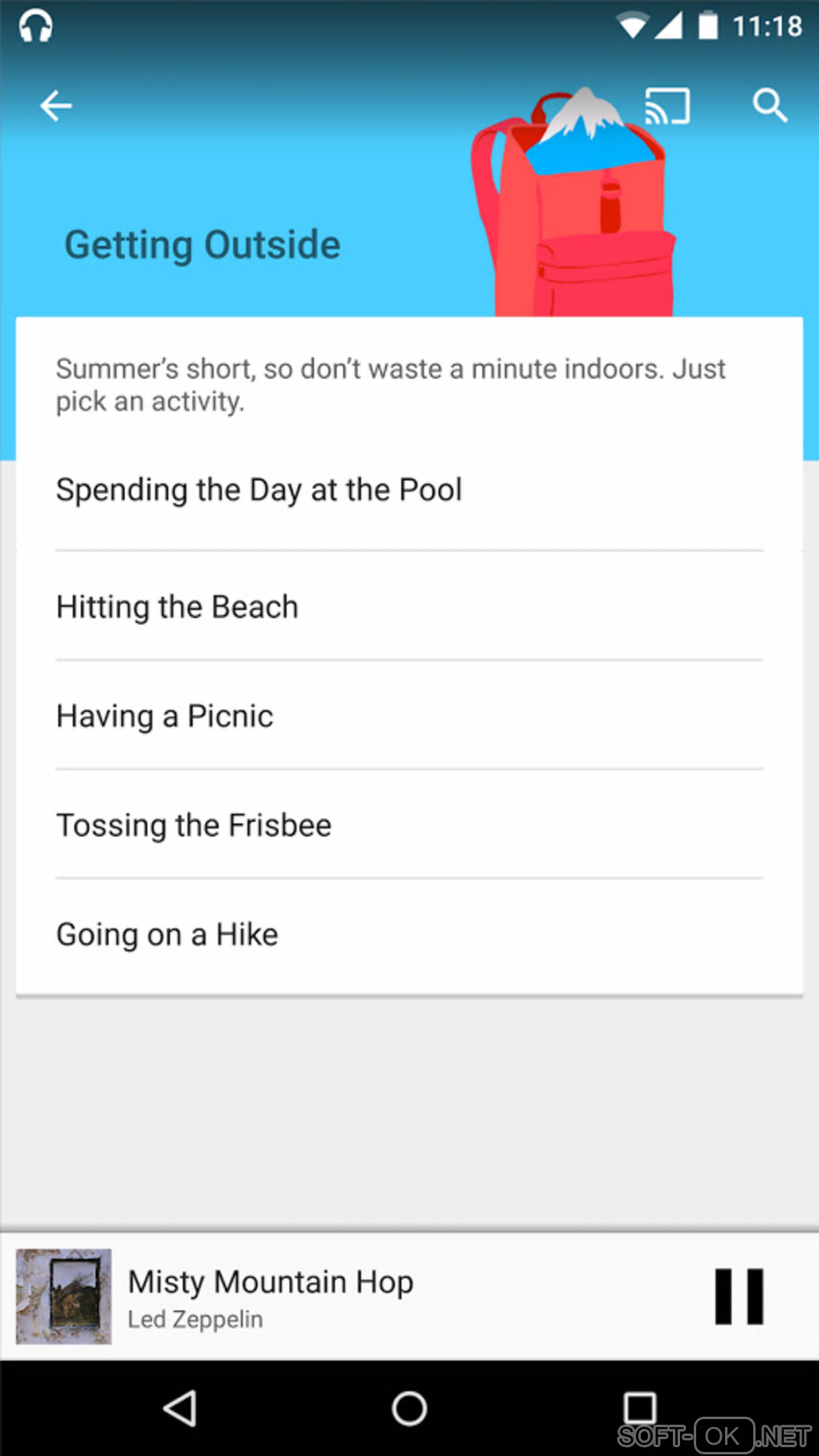Image resolution: width=819 pixels, height=1456 pixels.
Task: Select Going on a Hike
Action: click(x=167, y=934)
